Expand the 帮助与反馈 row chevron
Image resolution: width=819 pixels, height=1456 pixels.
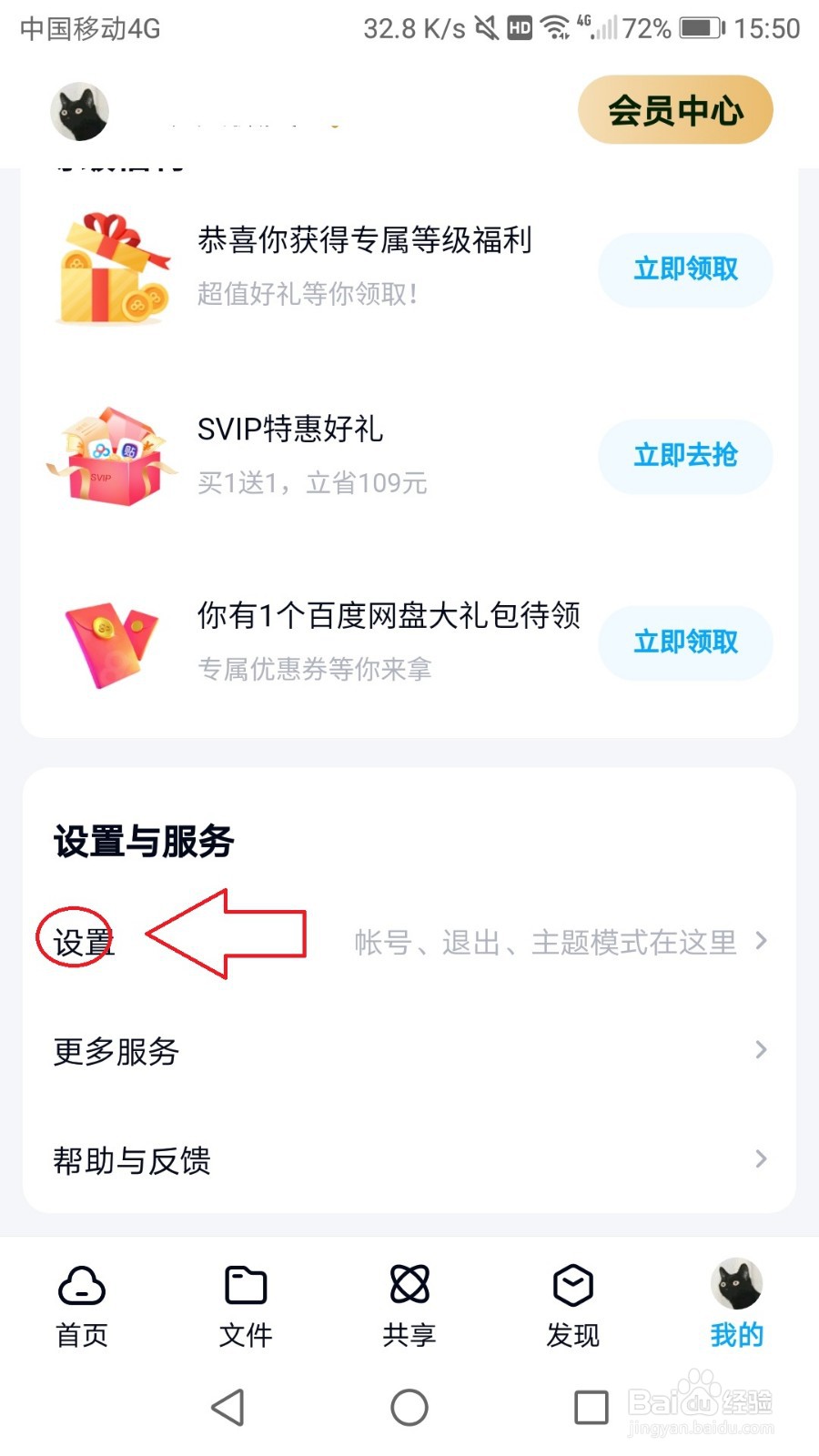761,1159
